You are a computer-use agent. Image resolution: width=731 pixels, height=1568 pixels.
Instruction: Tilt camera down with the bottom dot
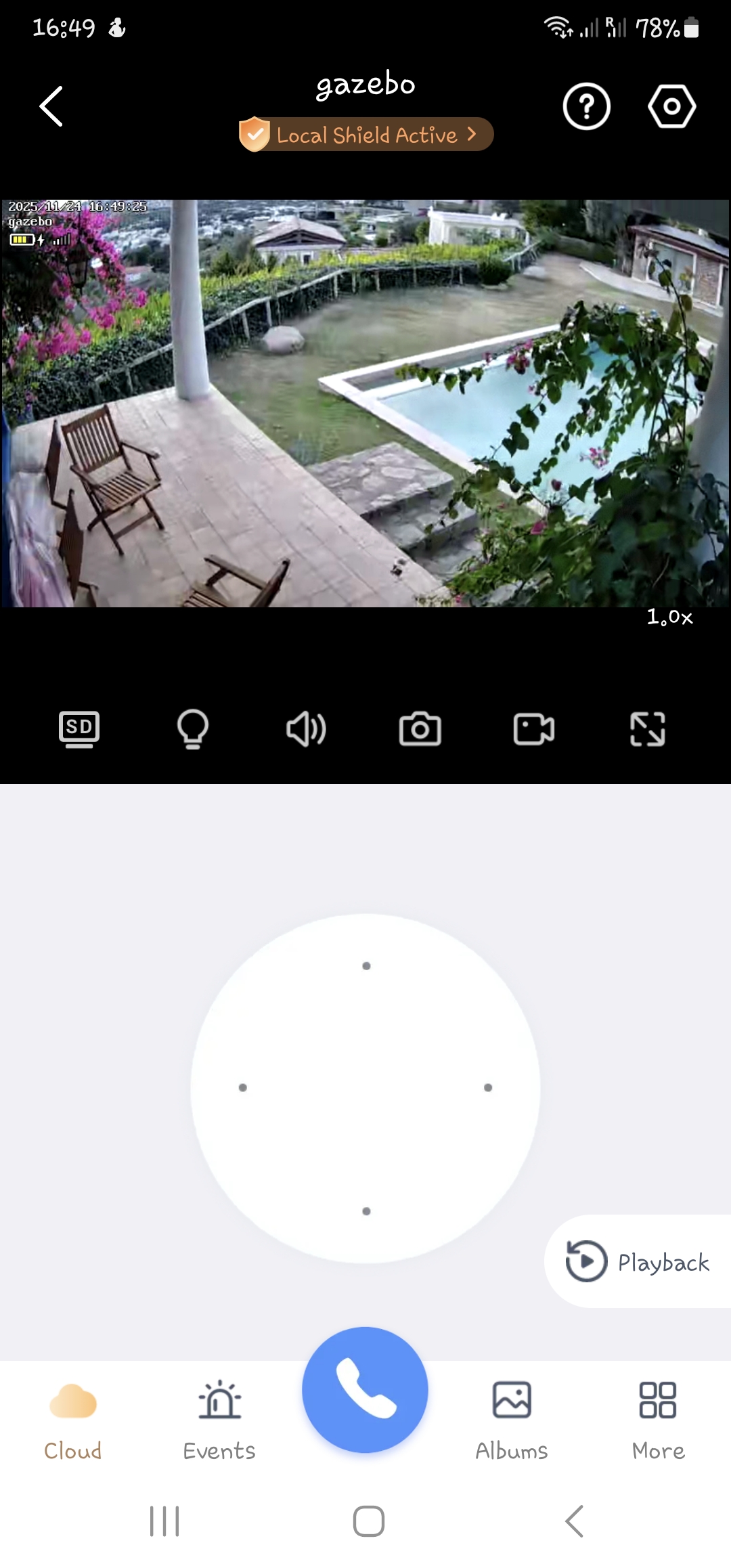click(x=366, y=1211)
